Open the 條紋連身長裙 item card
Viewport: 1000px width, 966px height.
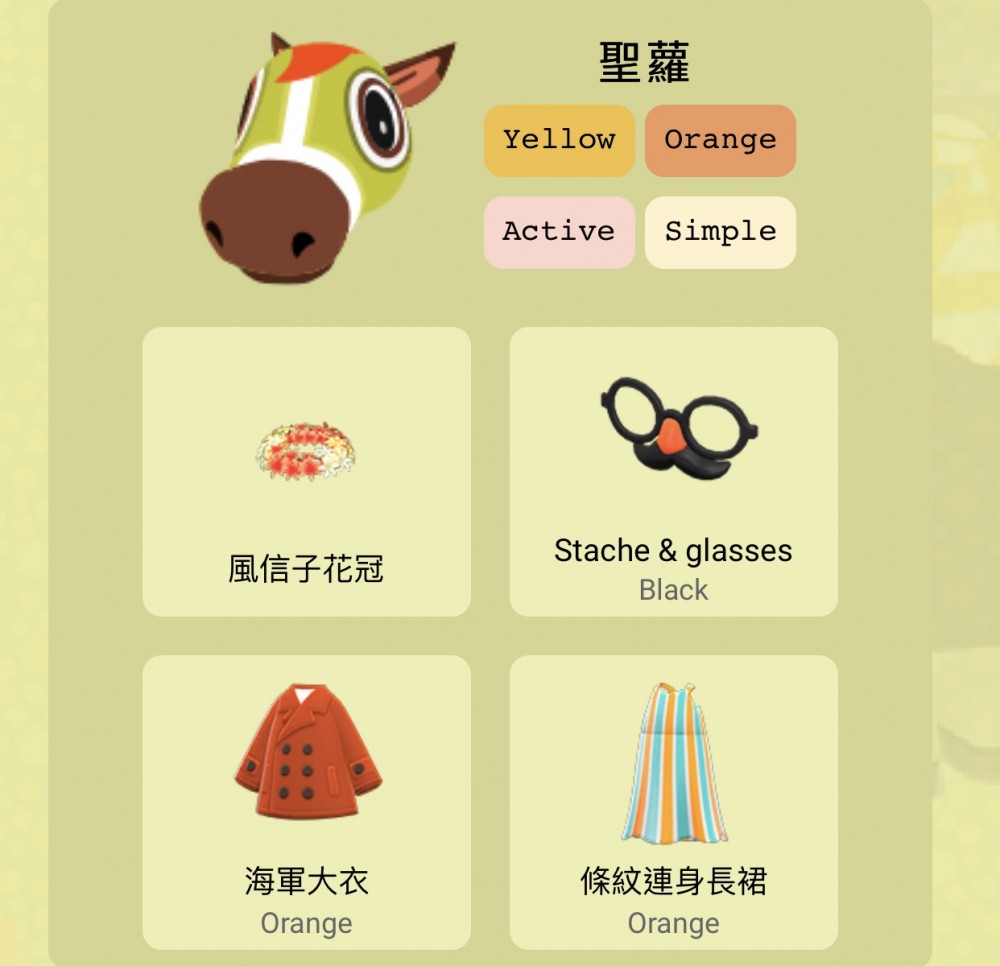point(673,801)
